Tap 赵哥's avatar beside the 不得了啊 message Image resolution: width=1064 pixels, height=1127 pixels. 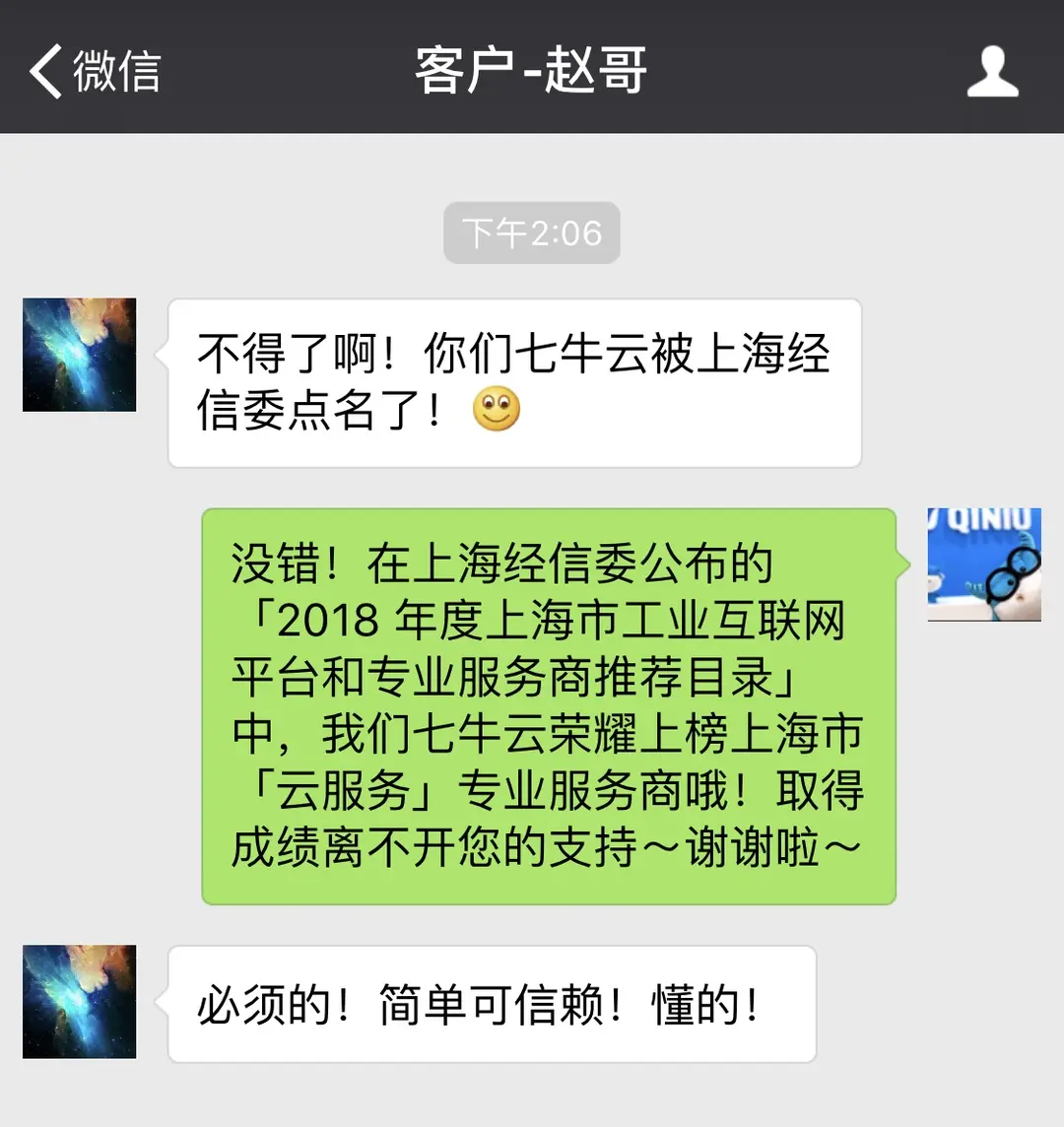click(x=79, y=355)
